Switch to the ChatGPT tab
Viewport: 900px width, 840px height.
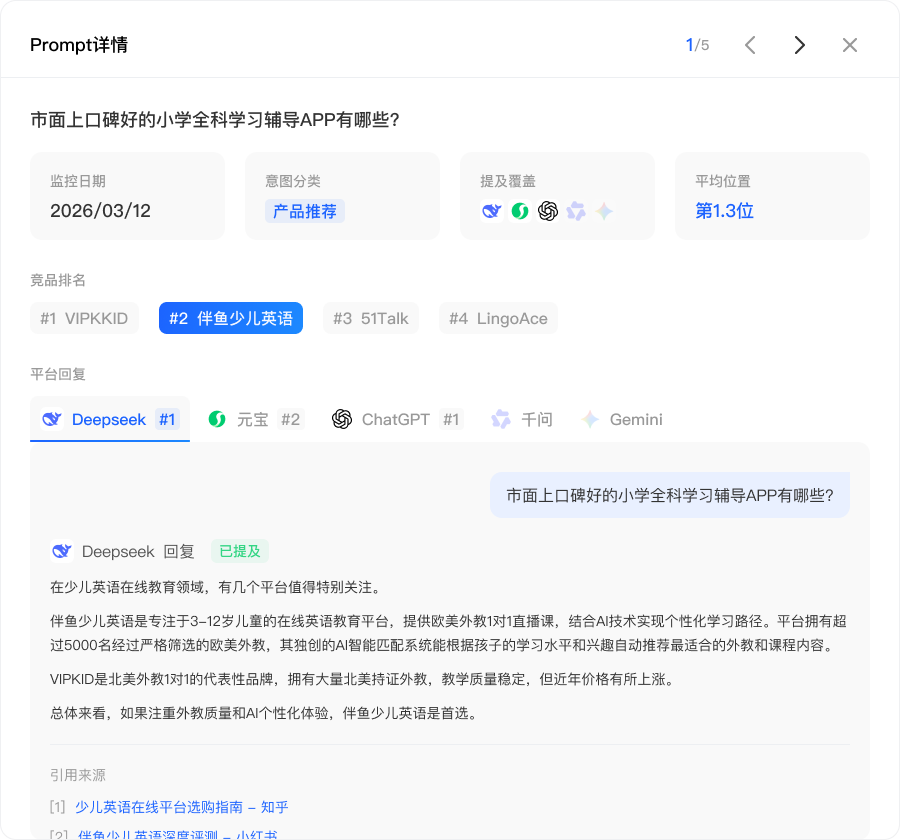[x=397, y=419]
